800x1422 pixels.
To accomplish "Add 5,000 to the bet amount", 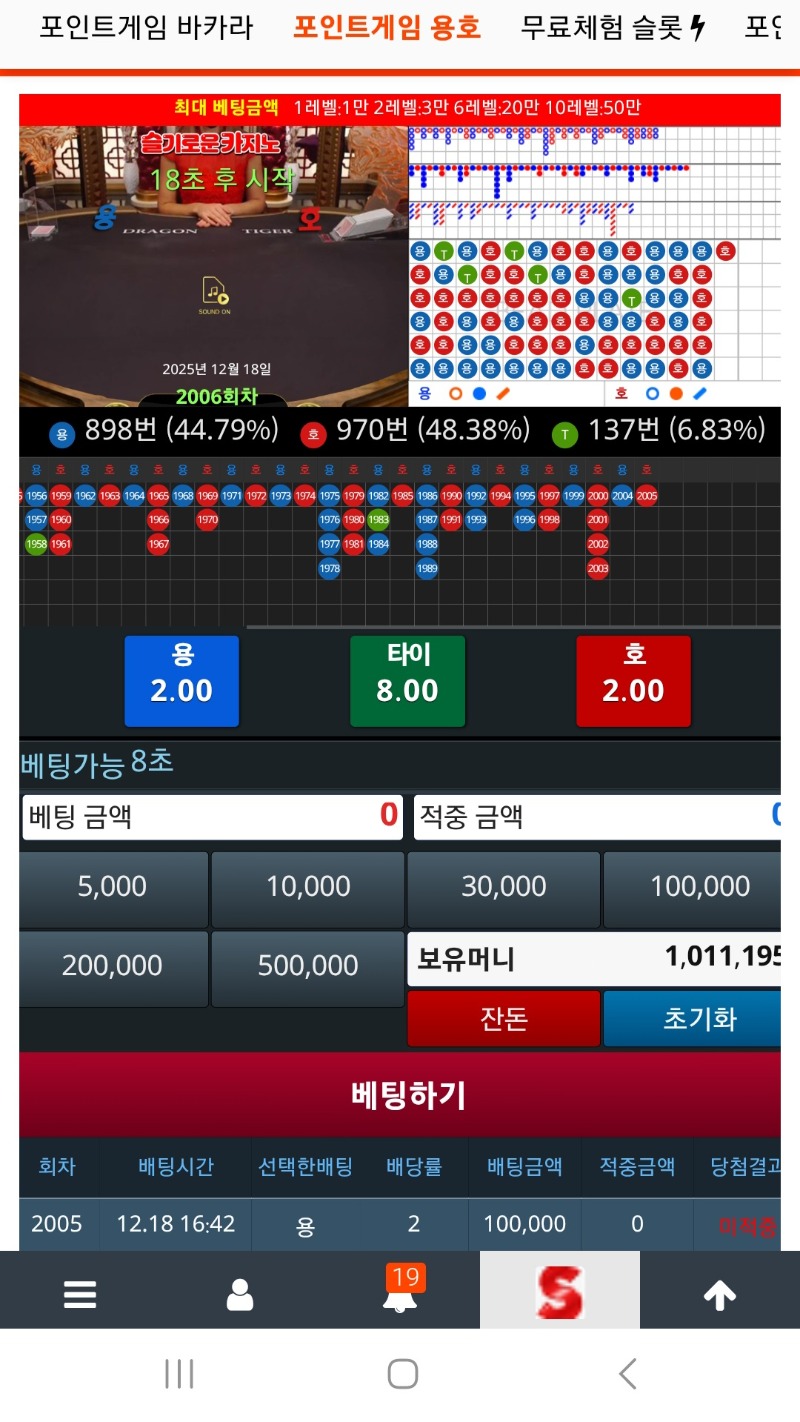I will [113, 886].
